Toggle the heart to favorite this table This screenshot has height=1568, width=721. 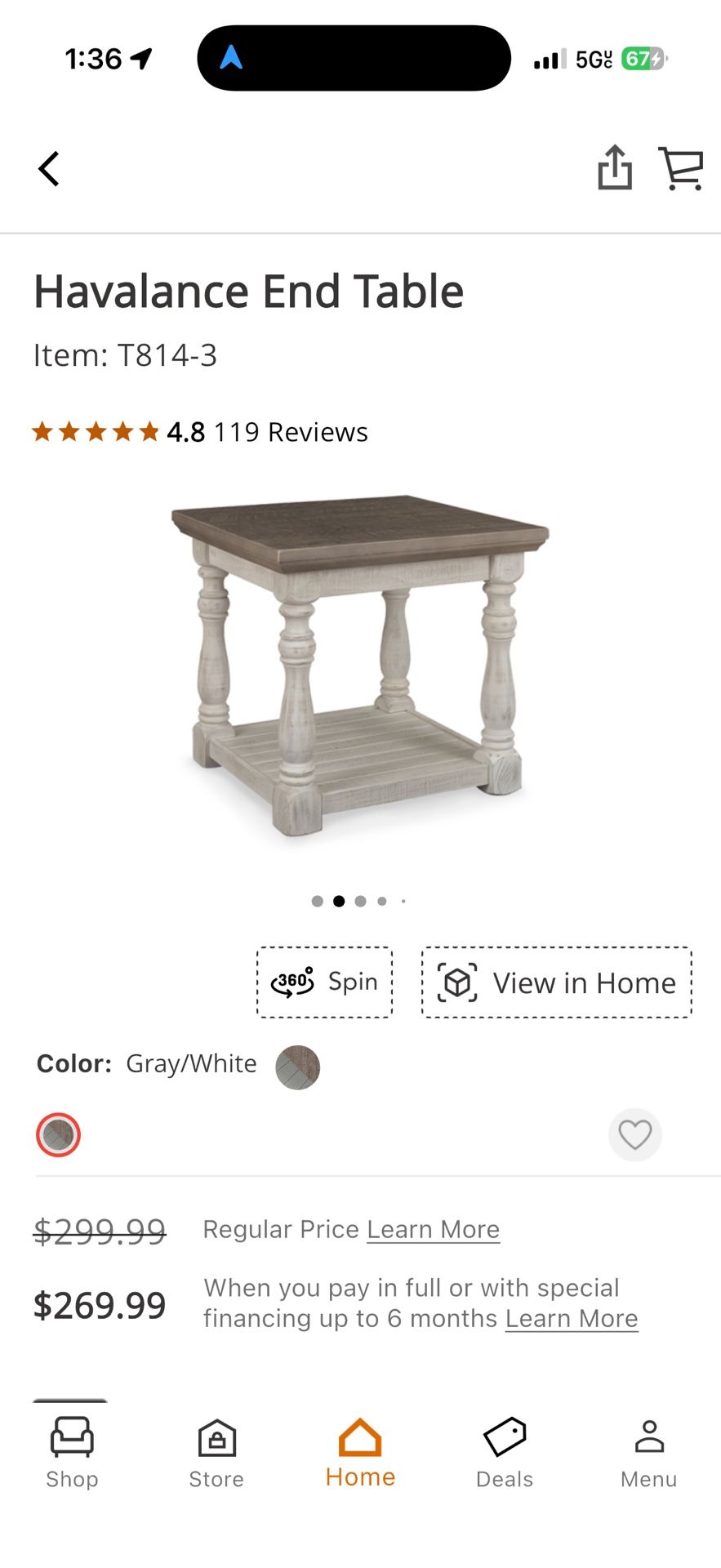635,1134
